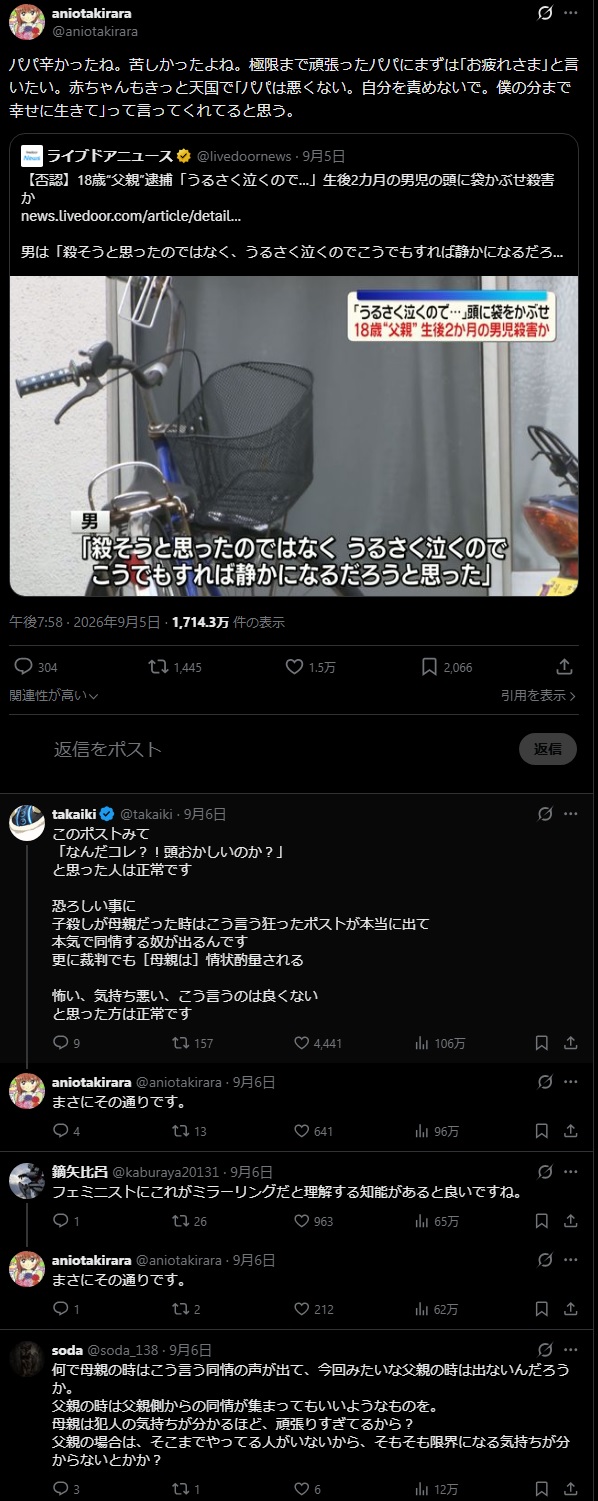
Task: Open overflow menu on aniotakirara's main post
Action: click(x=570, y=14)
